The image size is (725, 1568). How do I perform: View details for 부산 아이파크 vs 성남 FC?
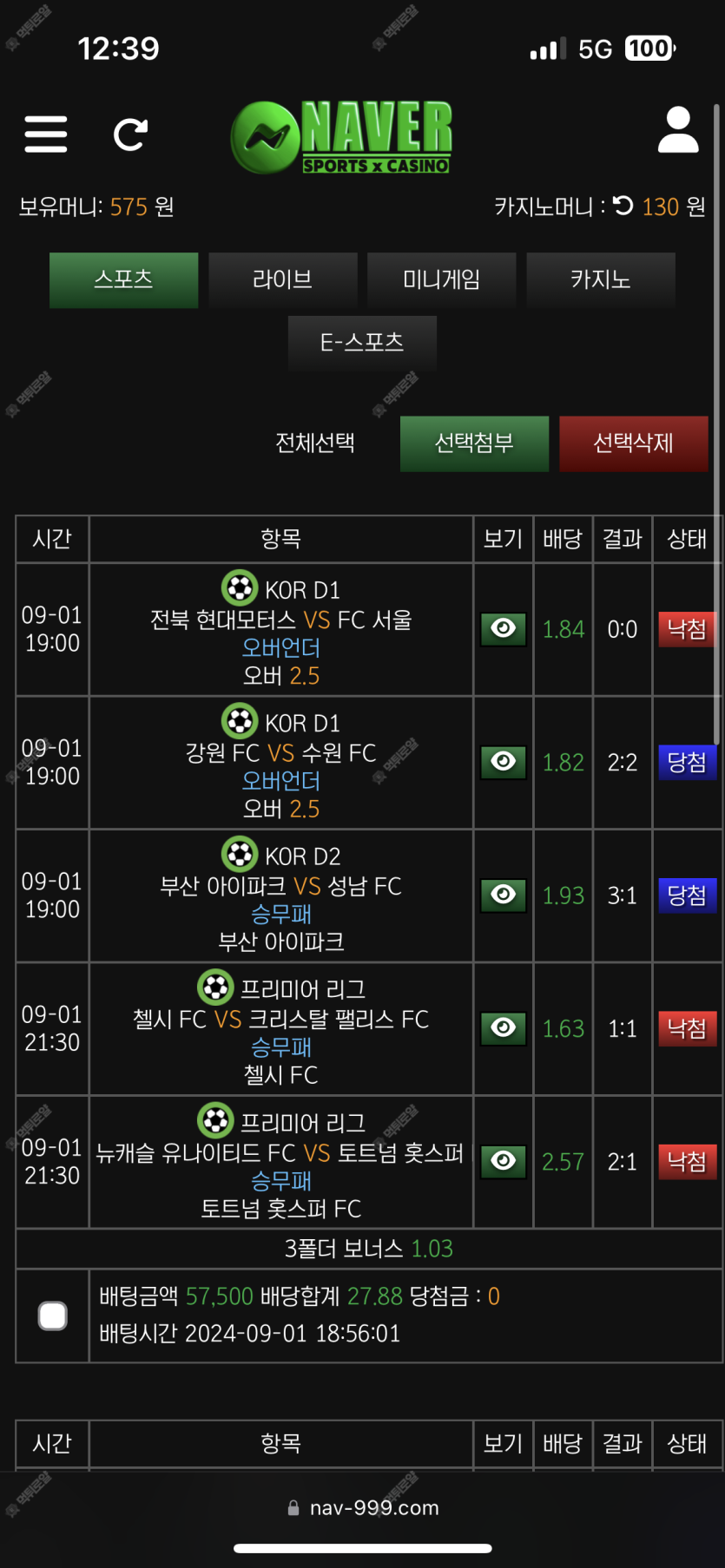[504, 895]
